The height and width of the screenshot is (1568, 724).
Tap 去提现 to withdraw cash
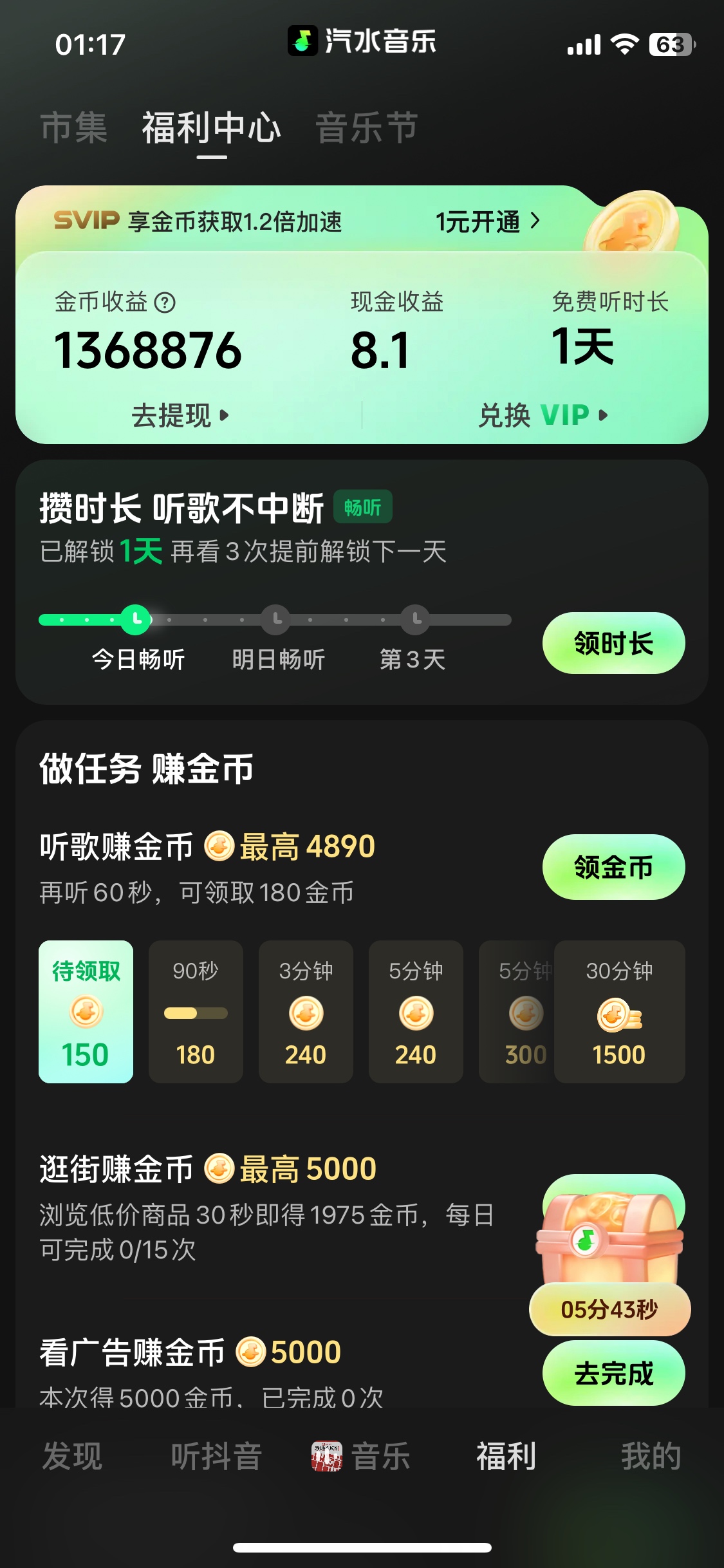coord(180,415)
